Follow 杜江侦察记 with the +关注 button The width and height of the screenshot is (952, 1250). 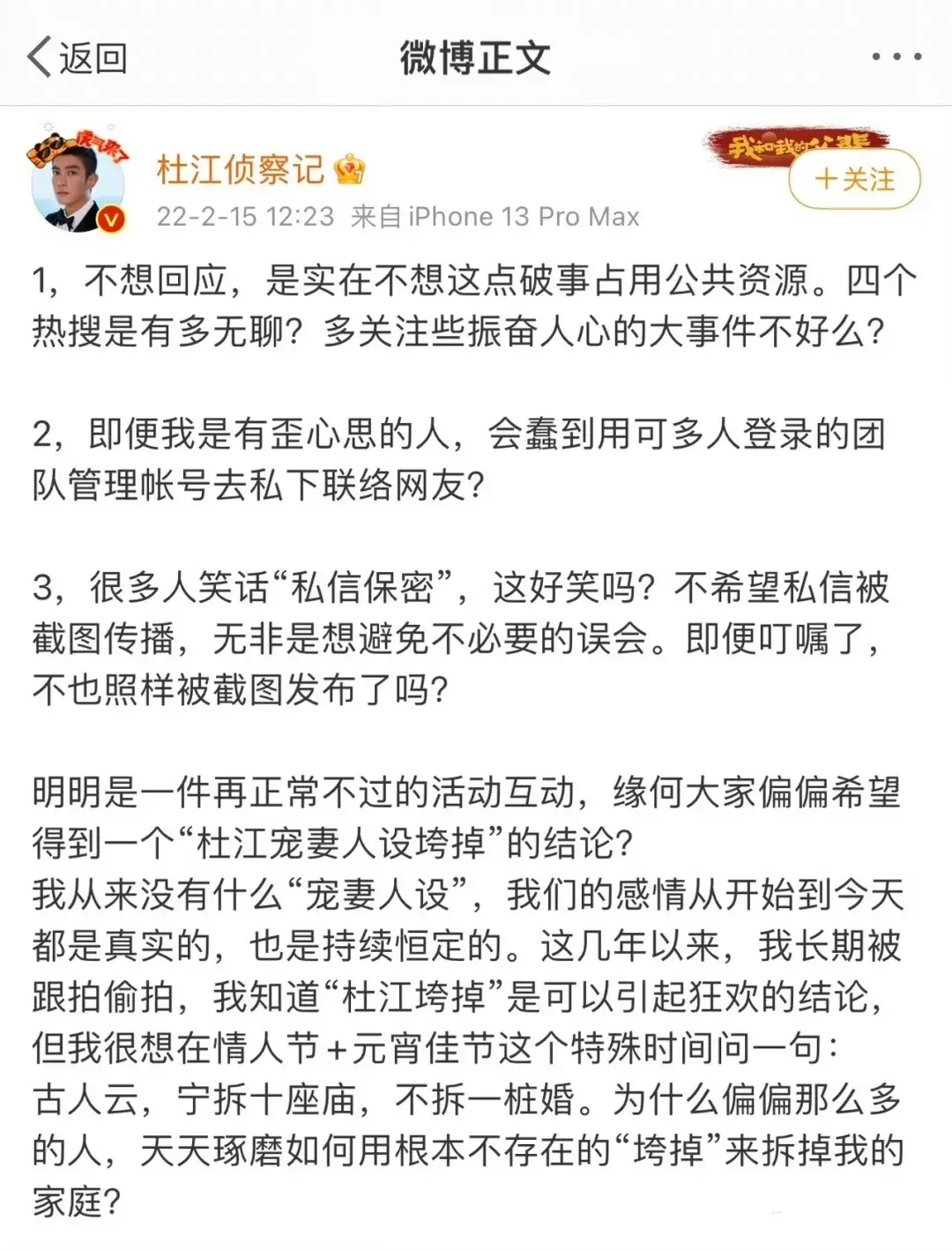pyautogui.click(x=854, y=180)
